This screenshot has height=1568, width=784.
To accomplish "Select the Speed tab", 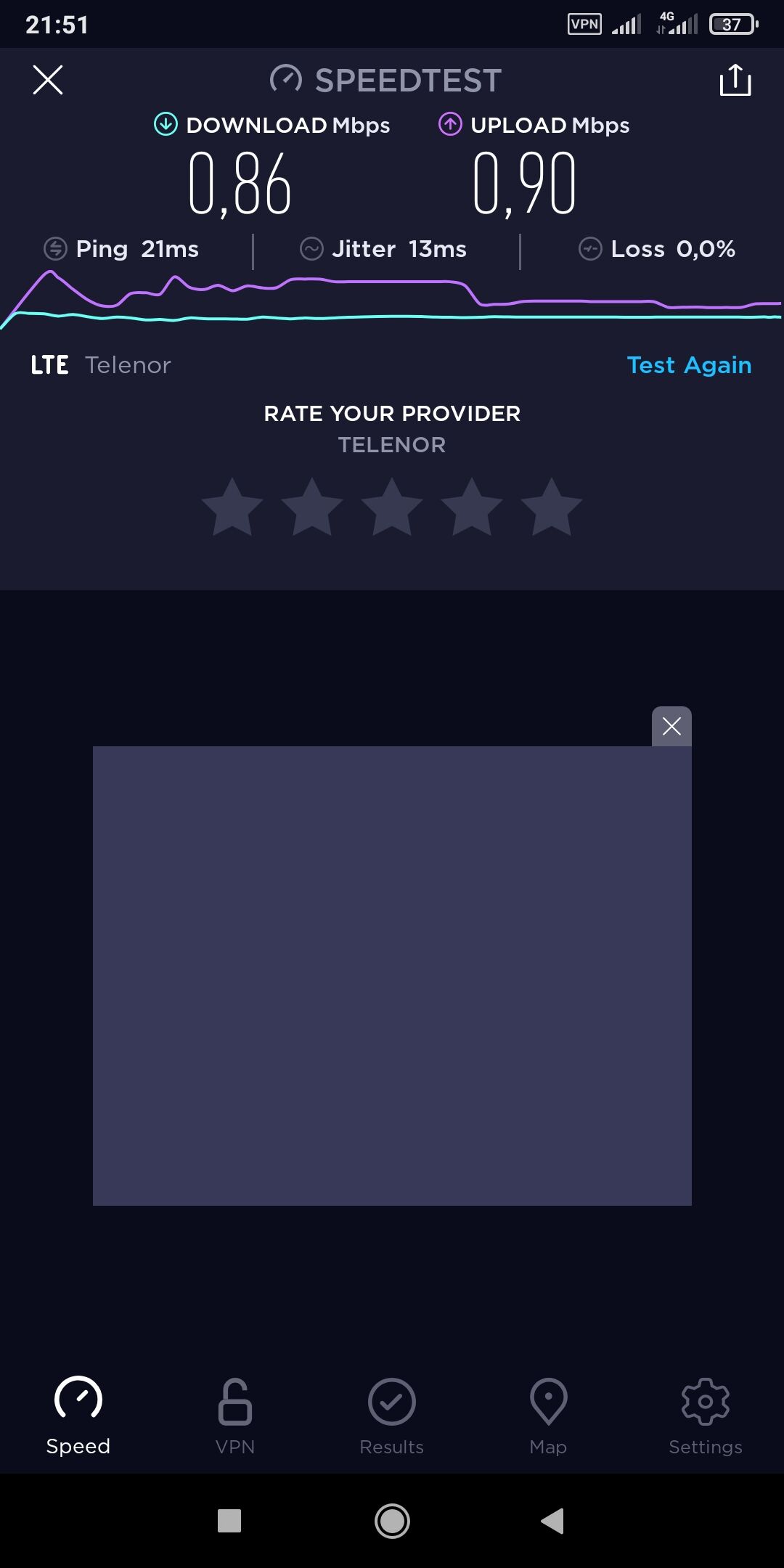I will pyautogui.click(x=78, y=1416).
